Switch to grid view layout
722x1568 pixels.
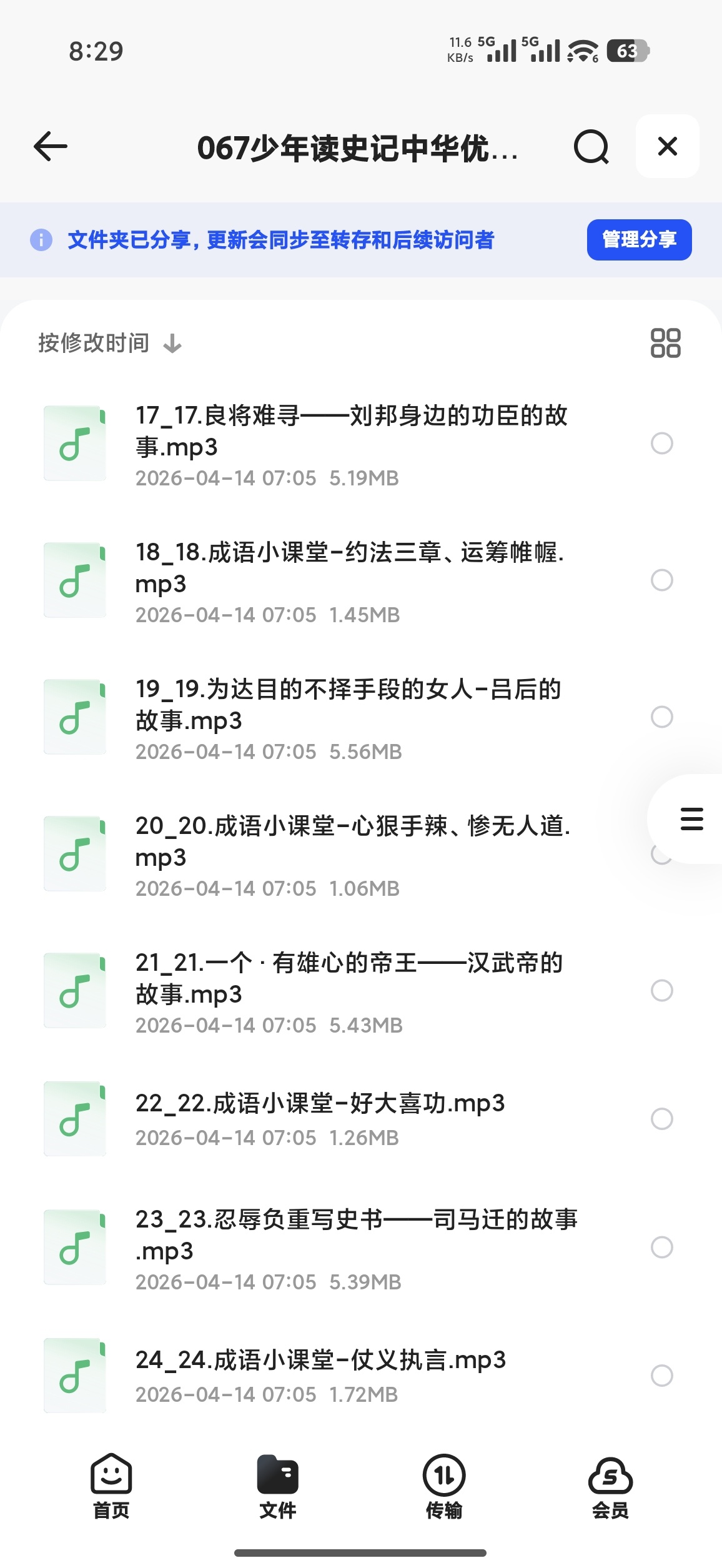tap(665, 343)
